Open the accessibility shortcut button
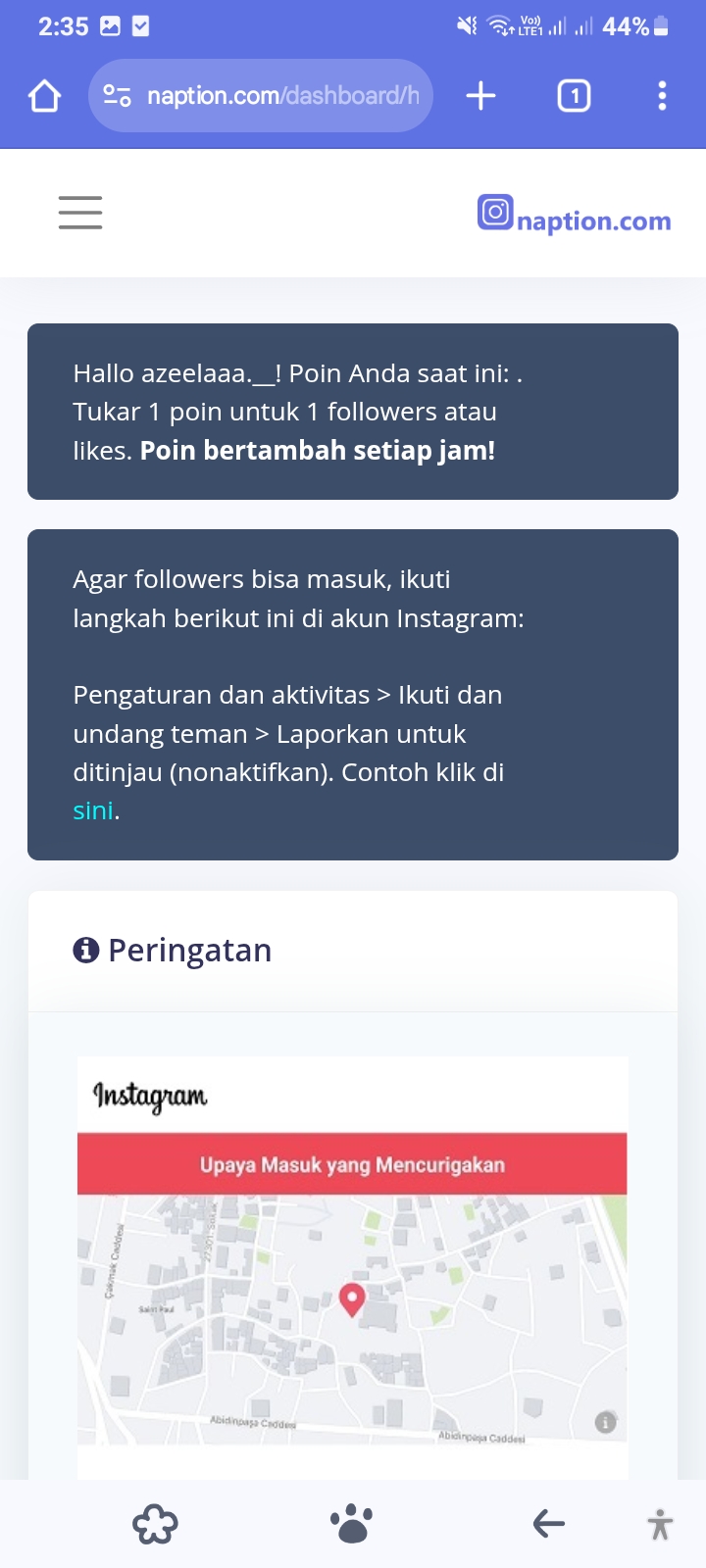Viewport: 706px width, 1568px height. (660, 1524)
